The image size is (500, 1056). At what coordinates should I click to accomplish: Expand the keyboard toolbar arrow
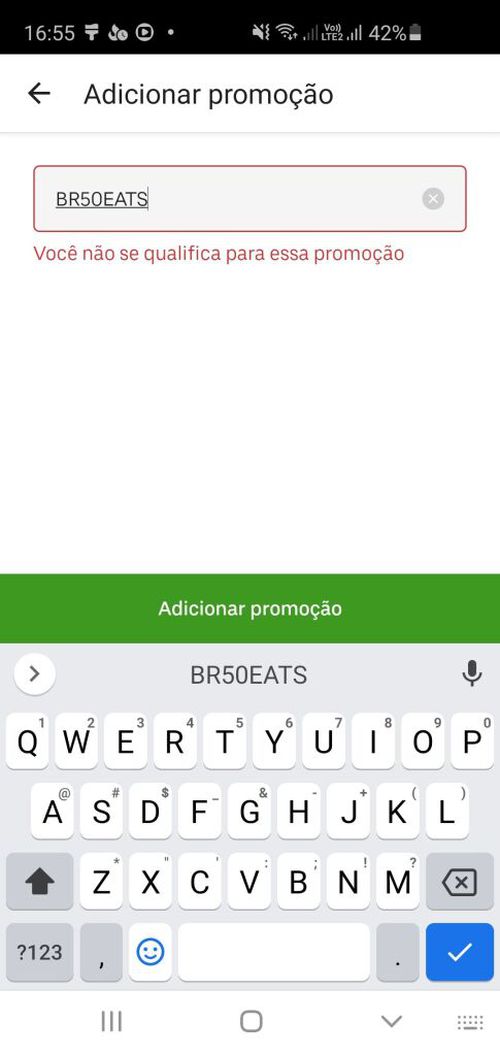[x=34, y=673]
